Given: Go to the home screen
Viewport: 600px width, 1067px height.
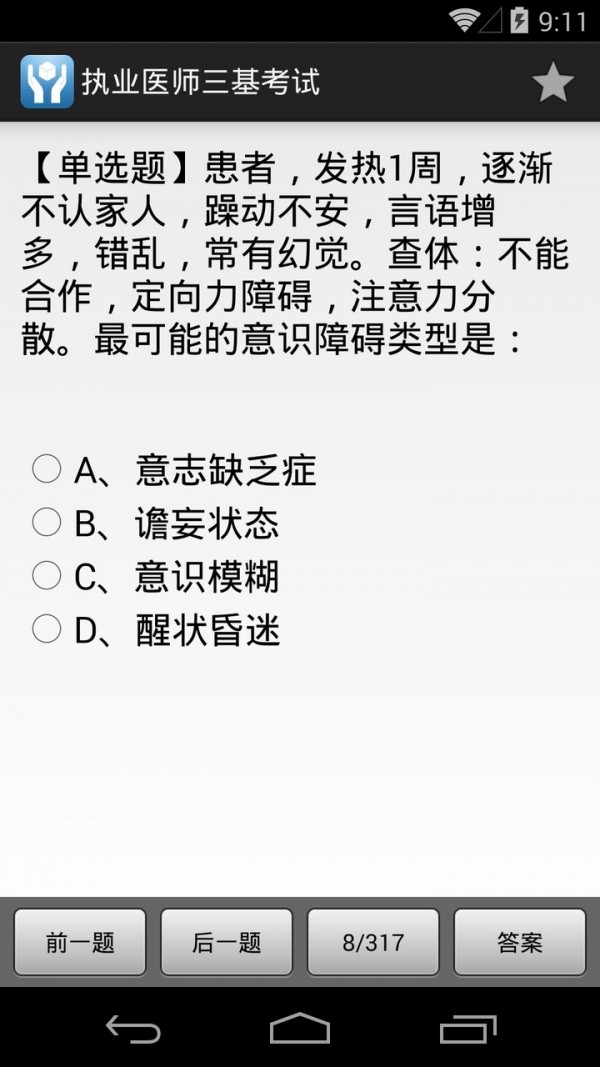Looking at the screenshot, I should 300,1028.
